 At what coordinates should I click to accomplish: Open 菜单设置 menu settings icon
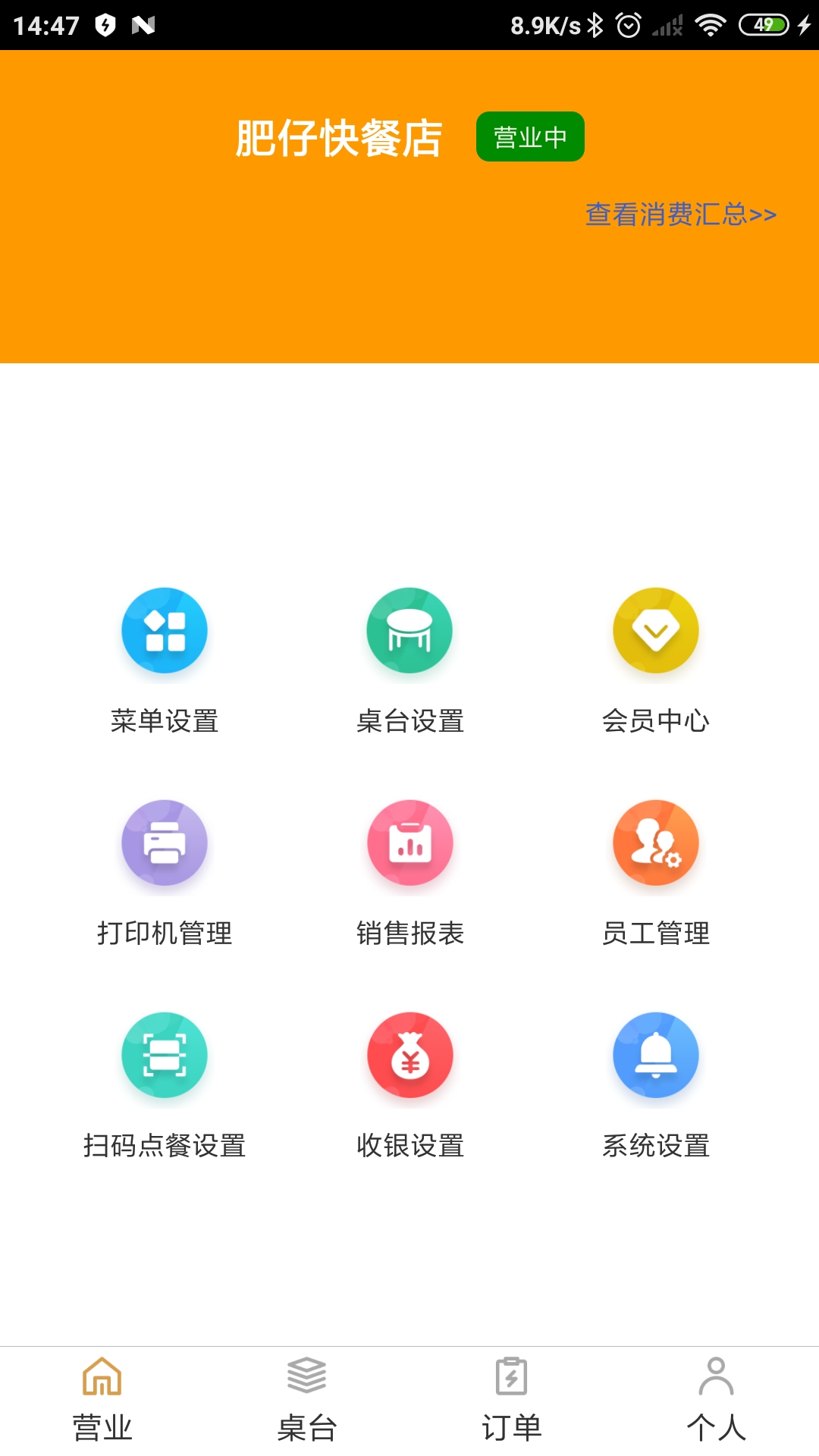164,631
